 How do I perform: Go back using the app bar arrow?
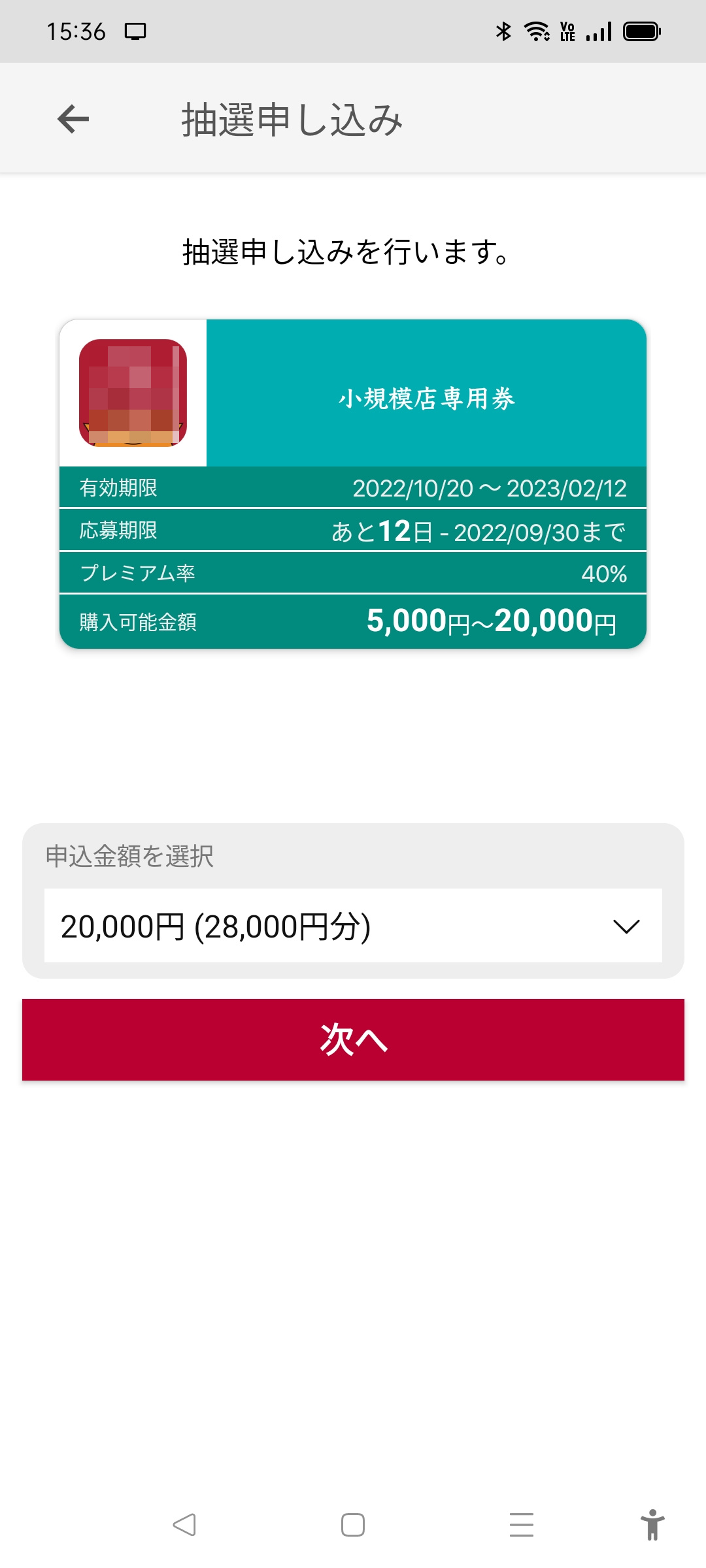coord(73,119)
